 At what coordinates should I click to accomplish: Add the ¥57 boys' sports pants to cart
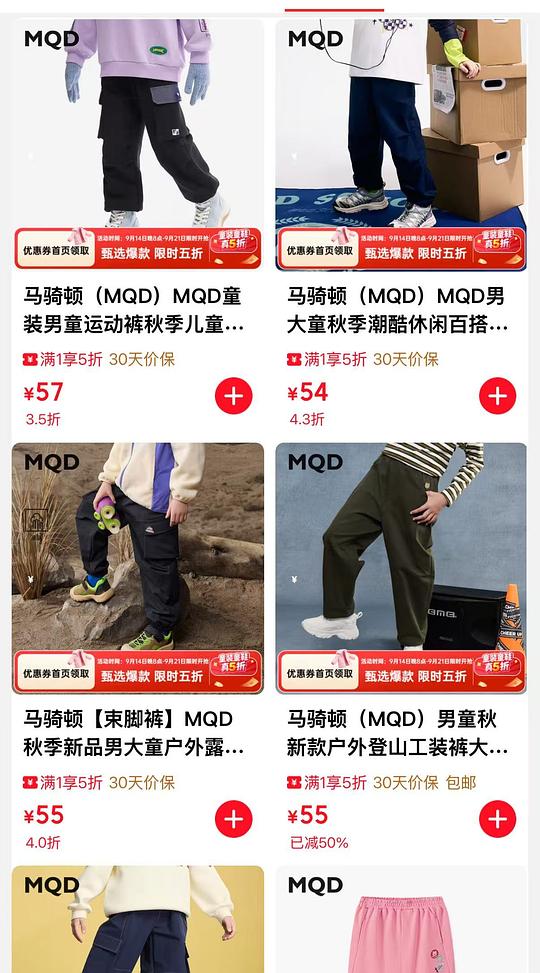(233, 396)
